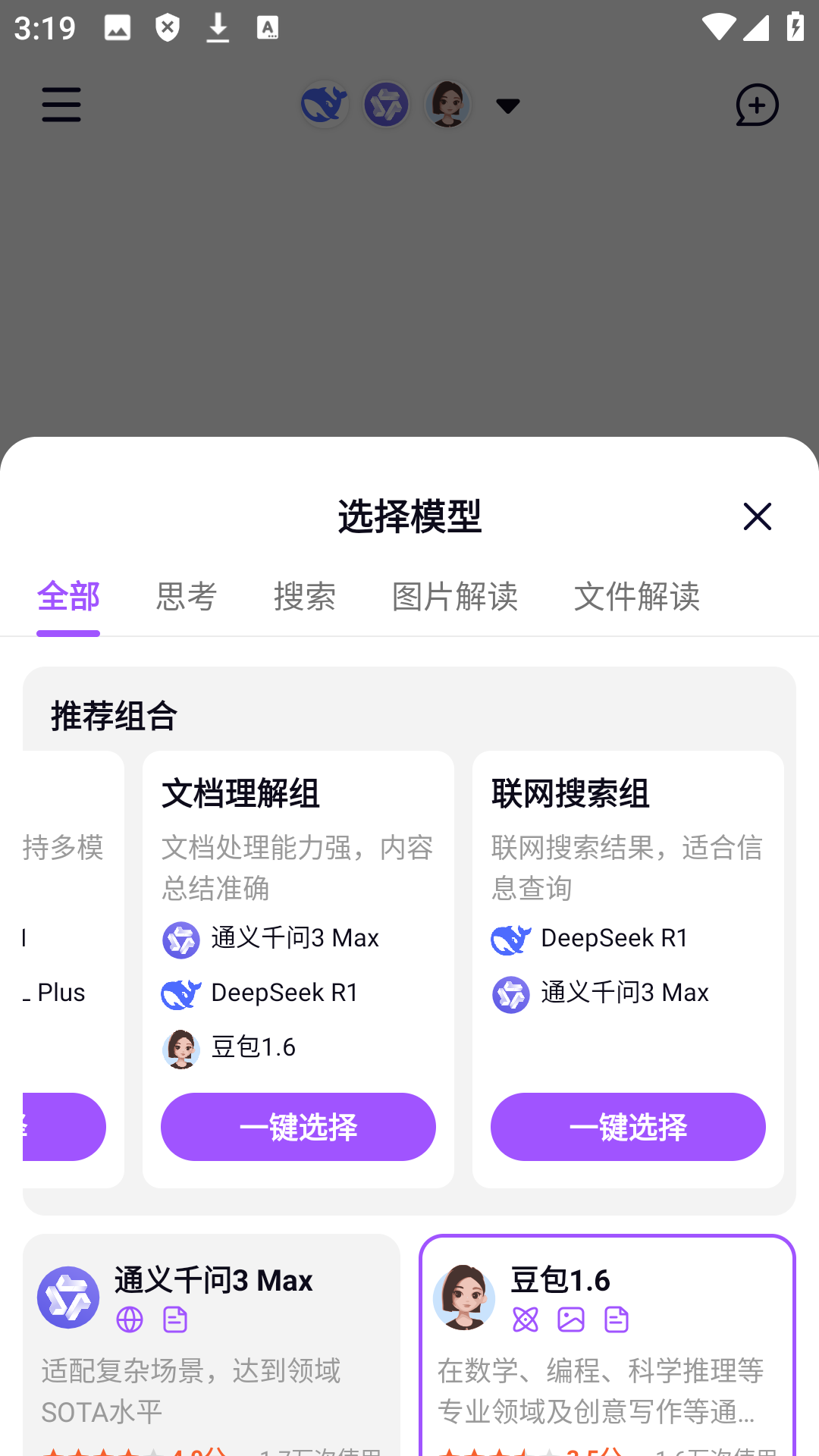The image size is (819, 1456).
Task: Tap 一键选择 for 文档理解组
Action: click(298, 1127)
